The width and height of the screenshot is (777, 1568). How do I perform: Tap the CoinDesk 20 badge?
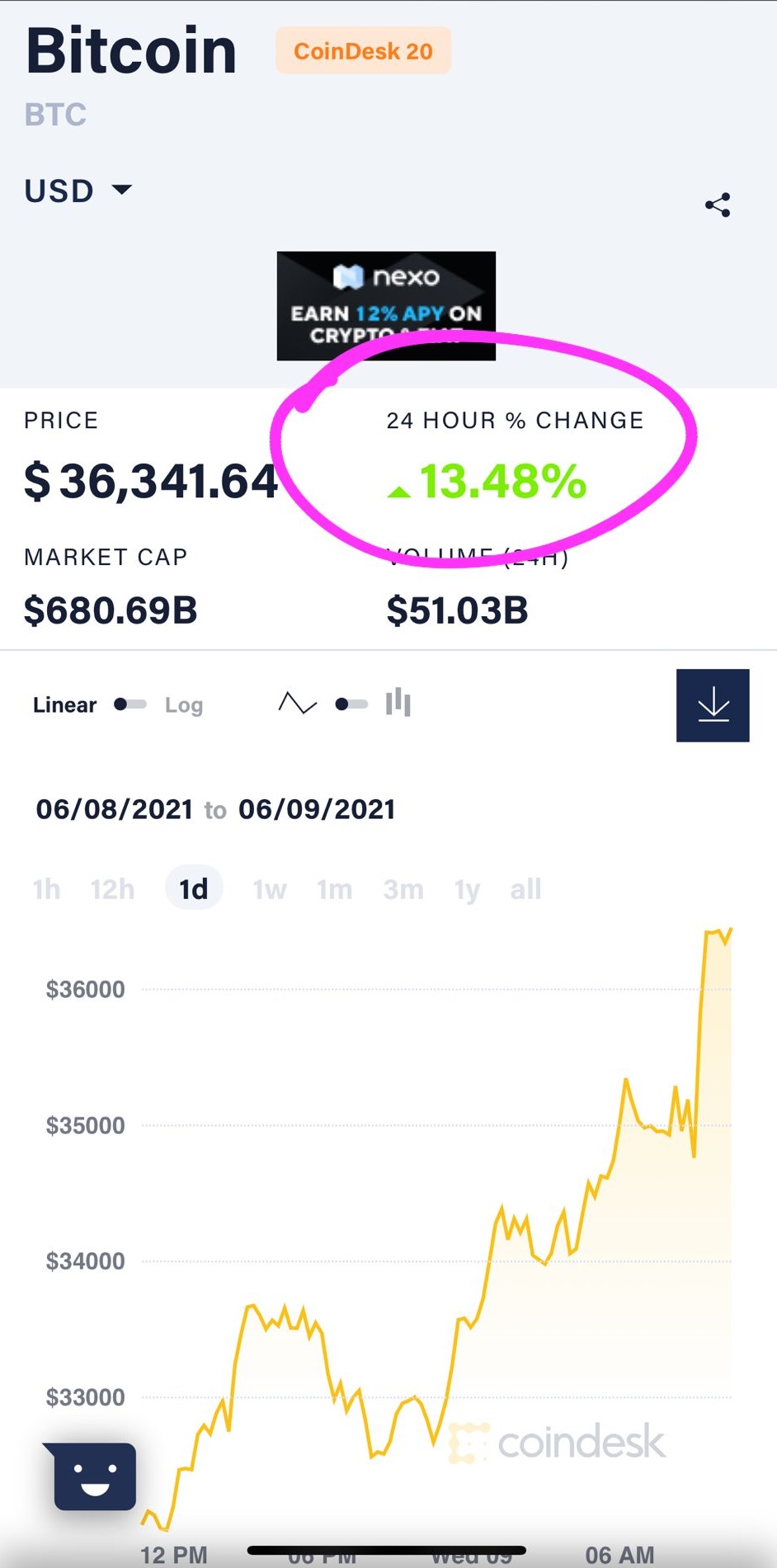363,51
